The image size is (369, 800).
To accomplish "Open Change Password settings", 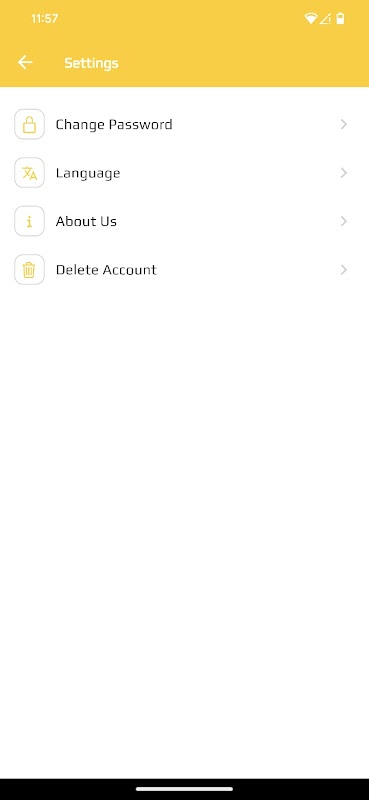I will [184, 124].
